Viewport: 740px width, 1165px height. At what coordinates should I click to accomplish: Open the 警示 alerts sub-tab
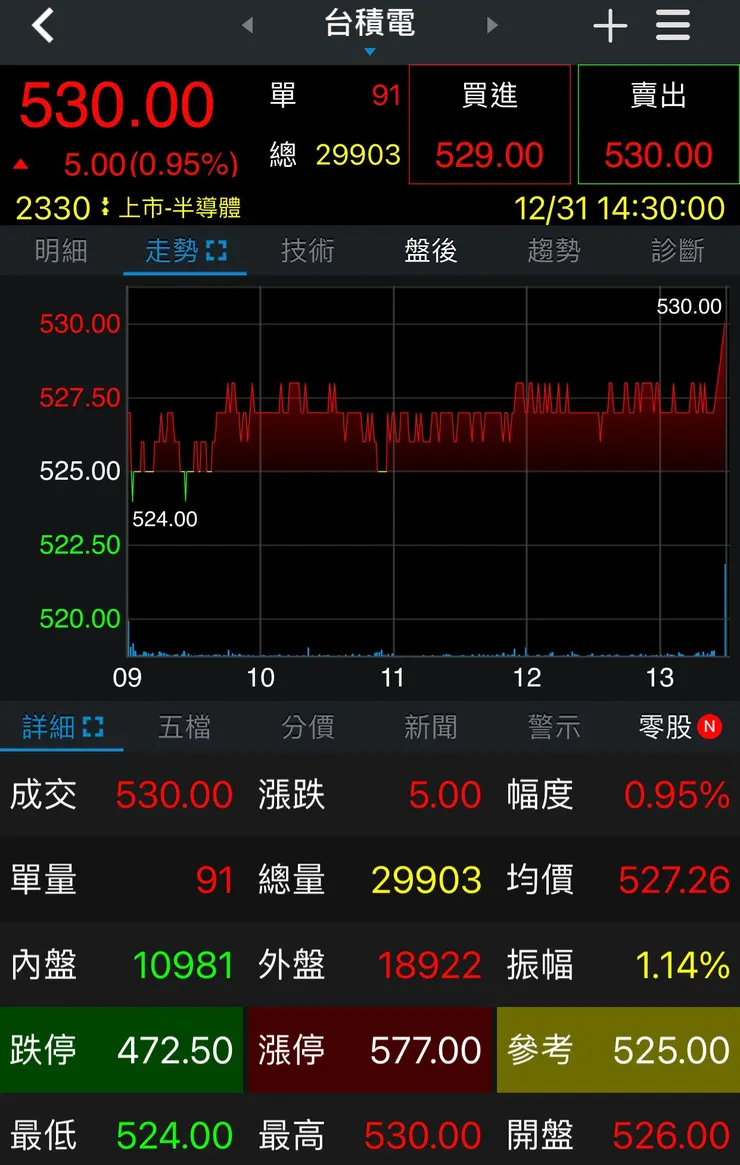pyautogui.click(x=554, y=729)
